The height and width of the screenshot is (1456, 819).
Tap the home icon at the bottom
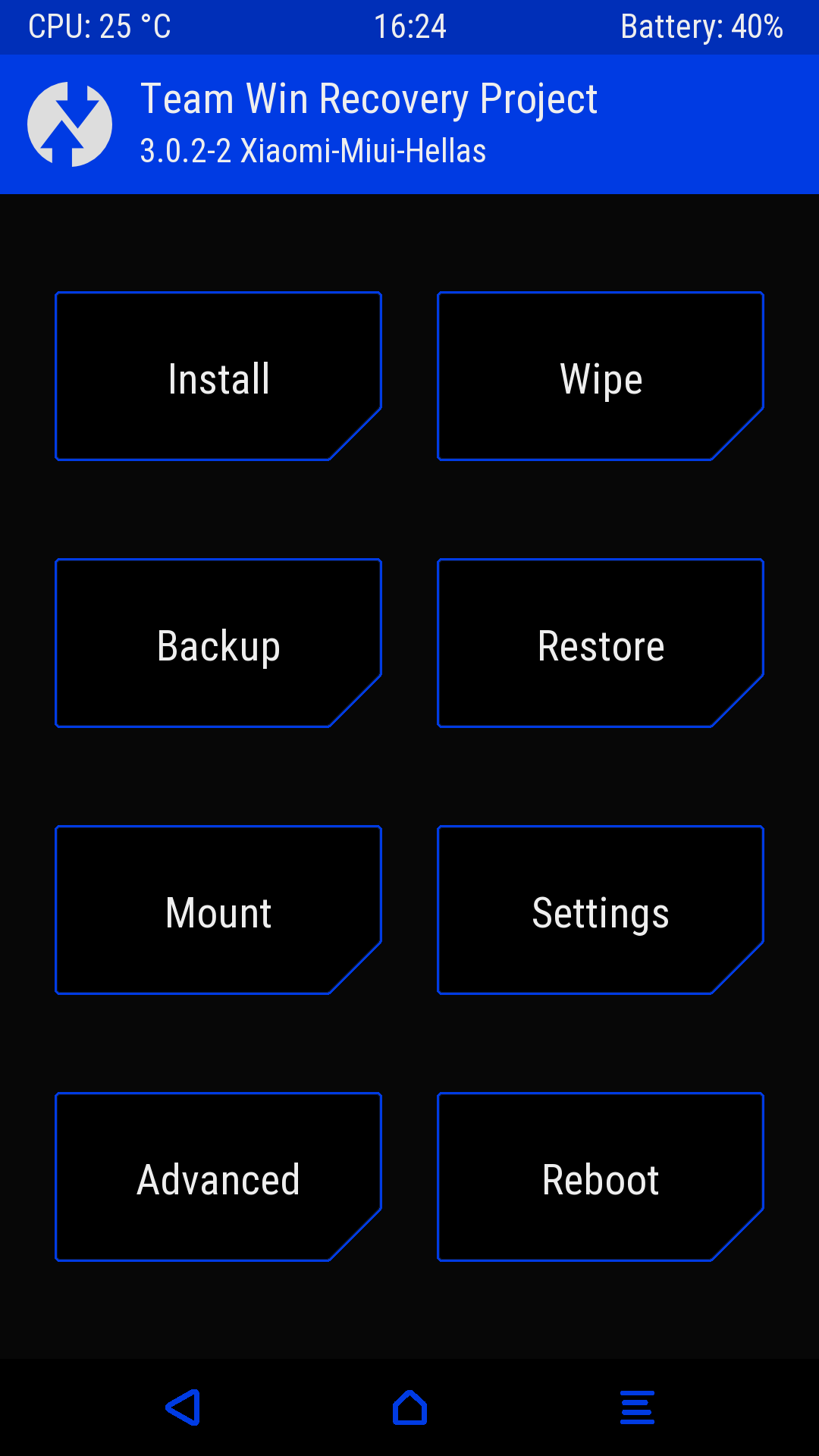[x=409, y=1407]
